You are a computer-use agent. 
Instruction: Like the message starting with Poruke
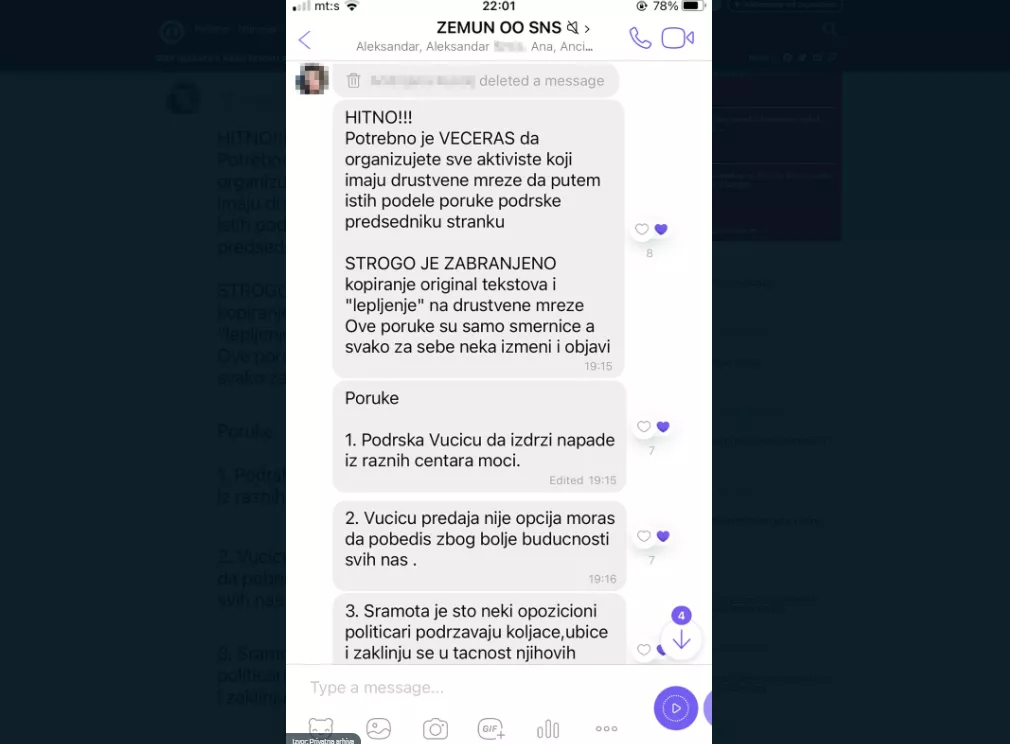644,427
